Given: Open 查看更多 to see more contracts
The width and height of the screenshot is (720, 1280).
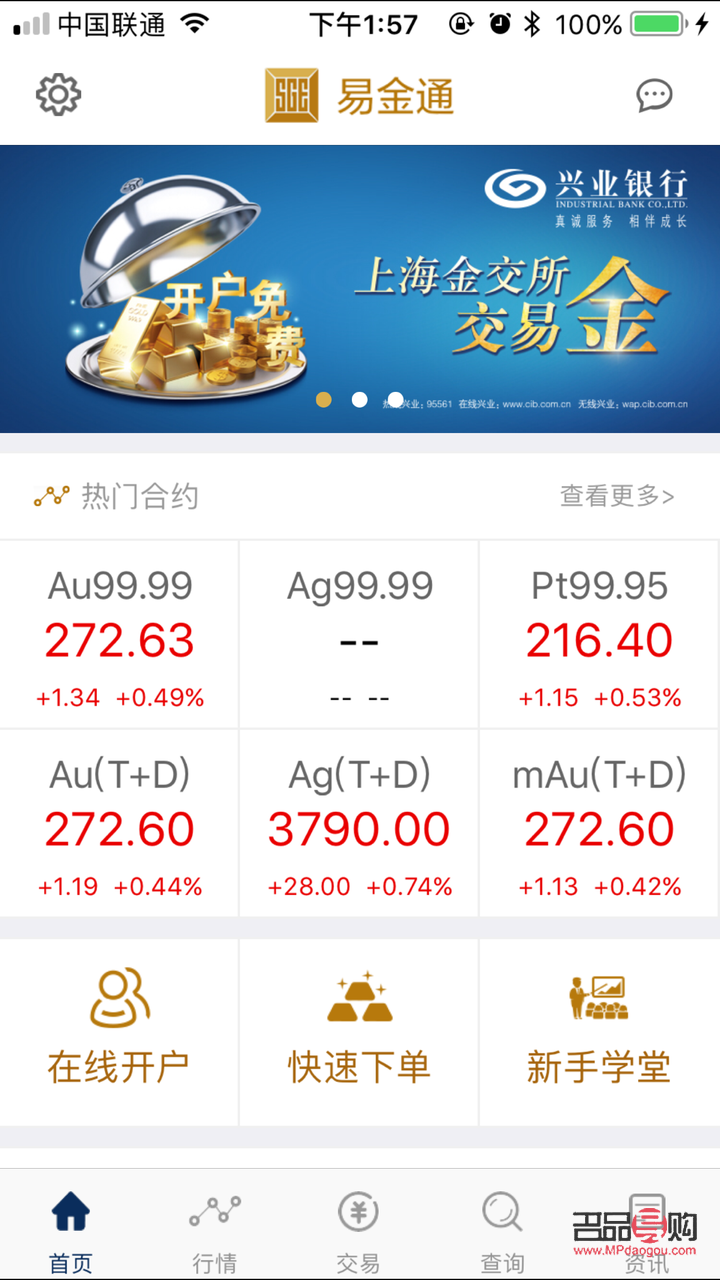Looking at the screenshot, I should [x=617, y=496].
